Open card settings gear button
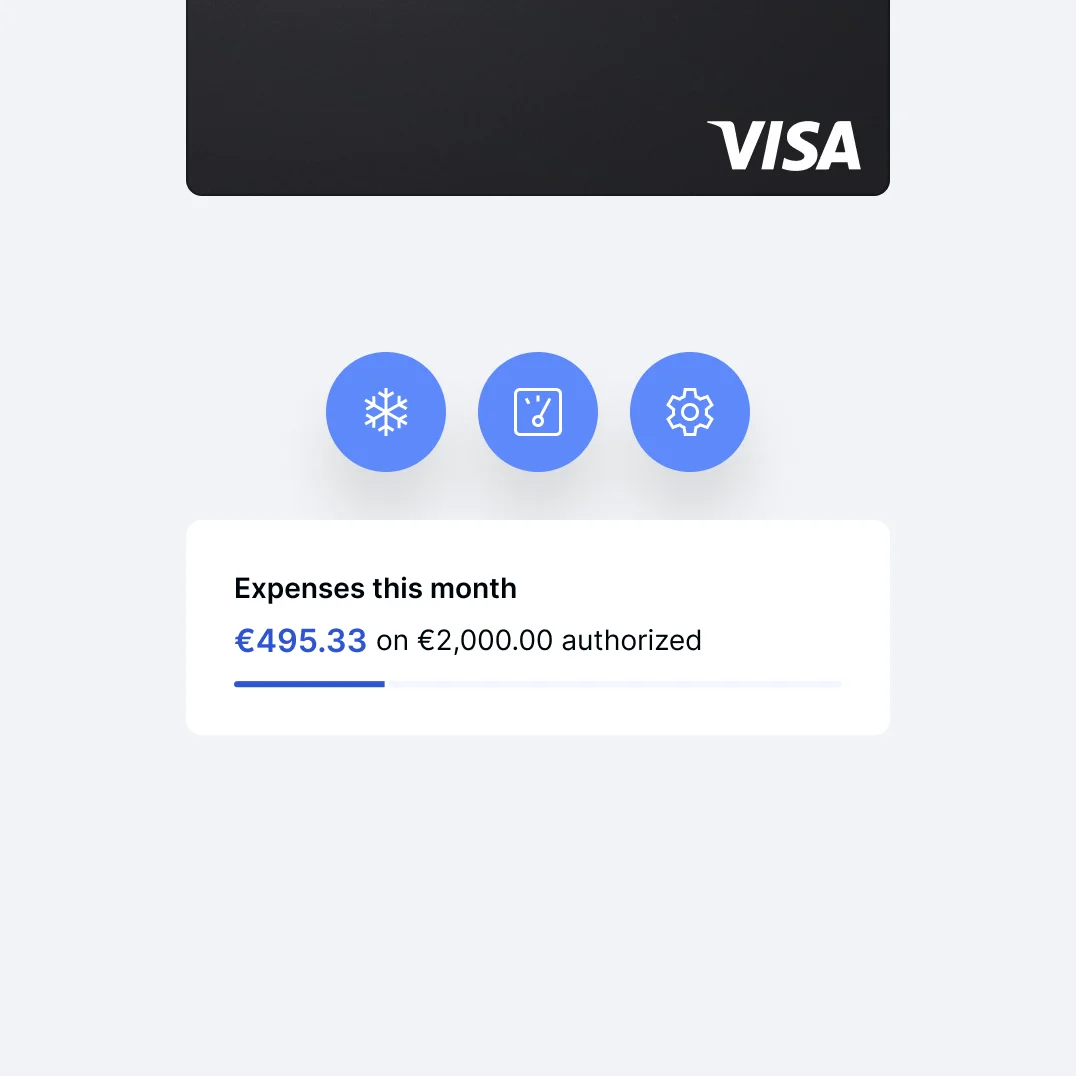The width and height of the screenshot is (1076, 1076). [x=690, y=412]
